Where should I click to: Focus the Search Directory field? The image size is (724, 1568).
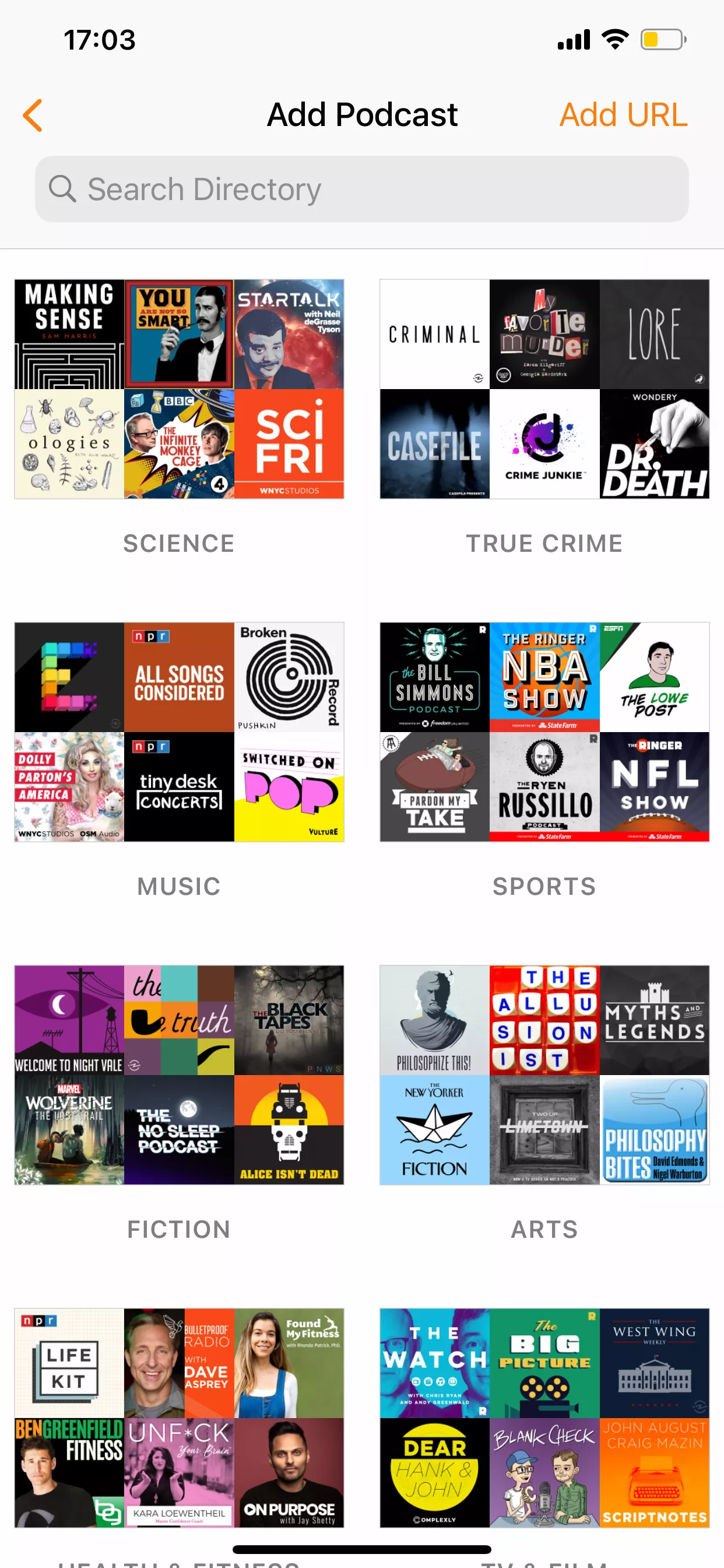(x=362, y=190)
